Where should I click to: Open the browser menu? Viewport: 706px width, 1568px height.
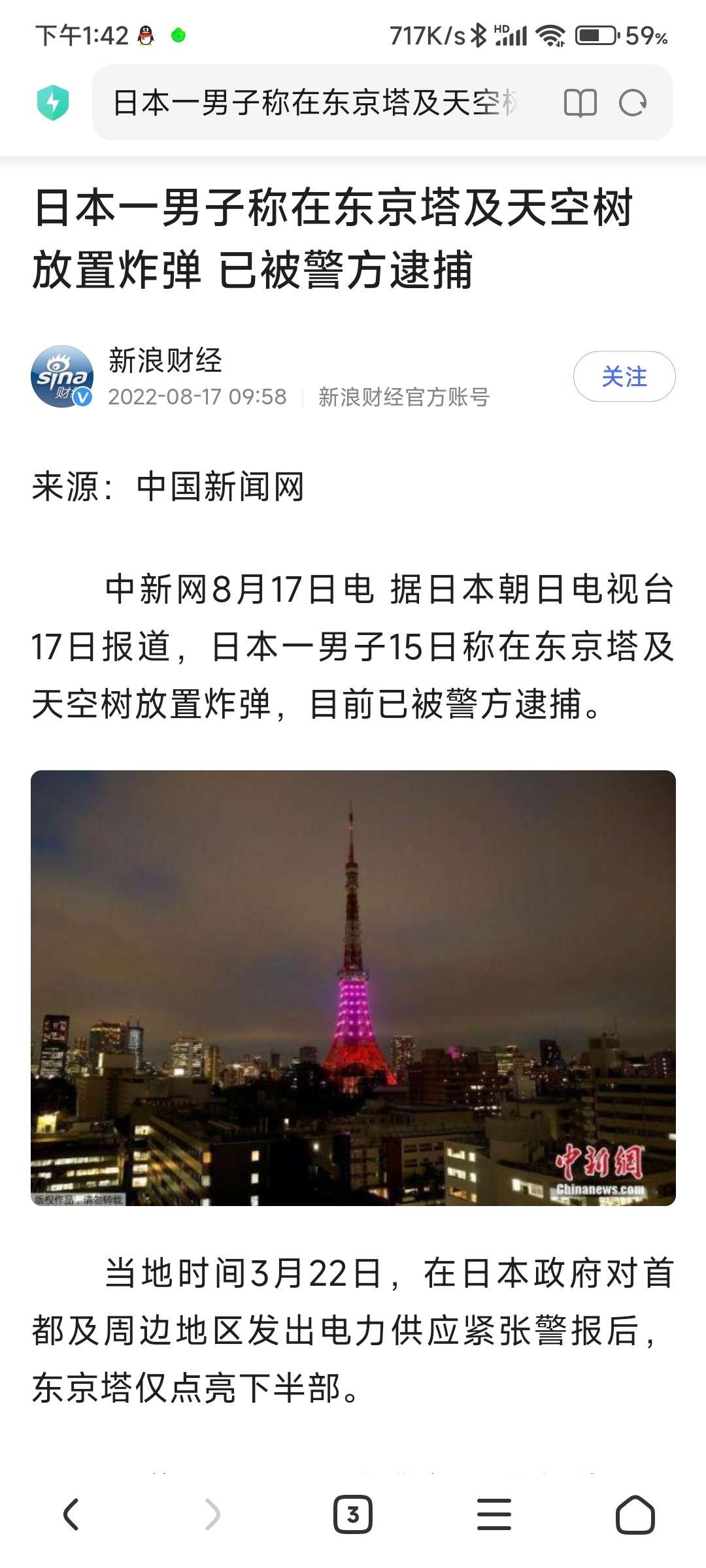coord(494,1514)
